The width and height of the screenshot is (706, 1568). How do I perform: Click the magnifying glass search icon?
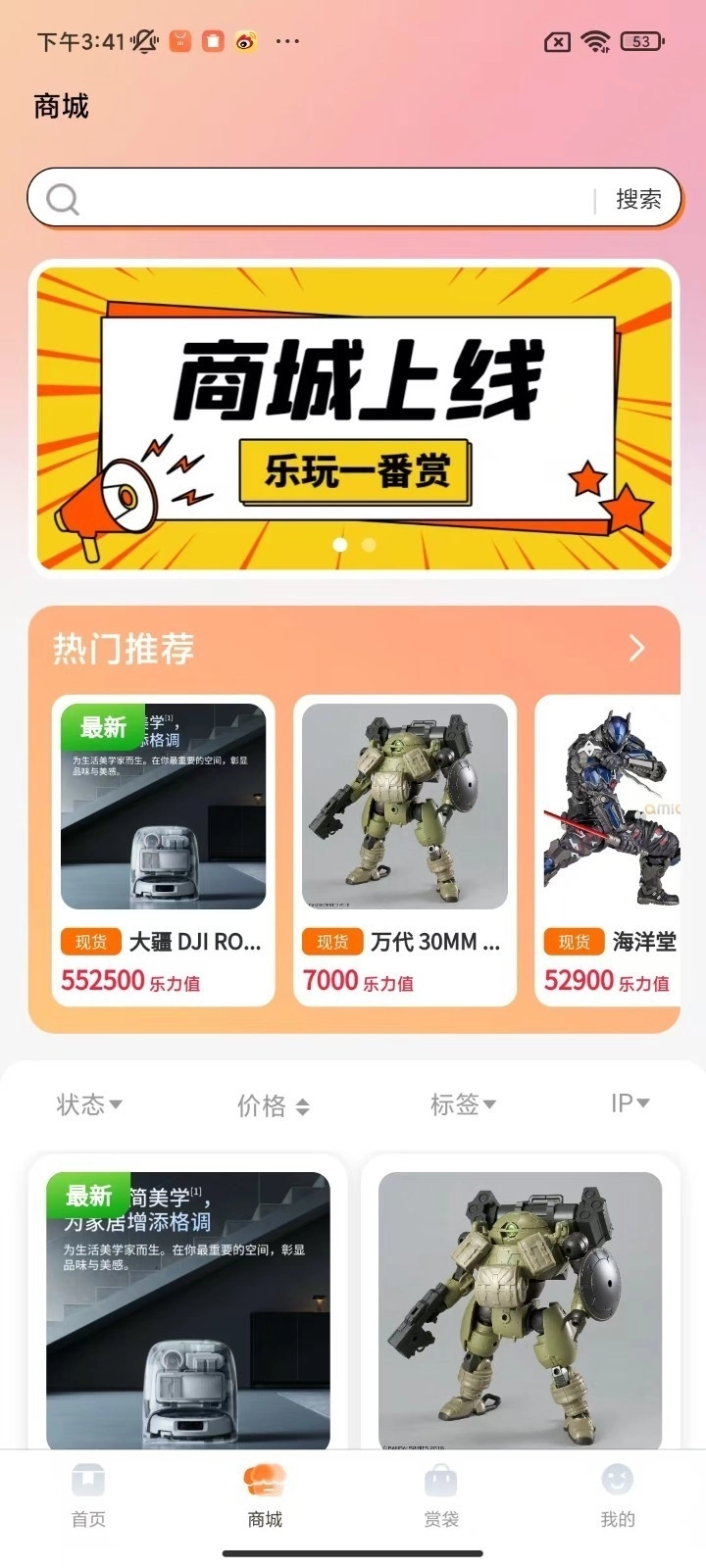62,197
